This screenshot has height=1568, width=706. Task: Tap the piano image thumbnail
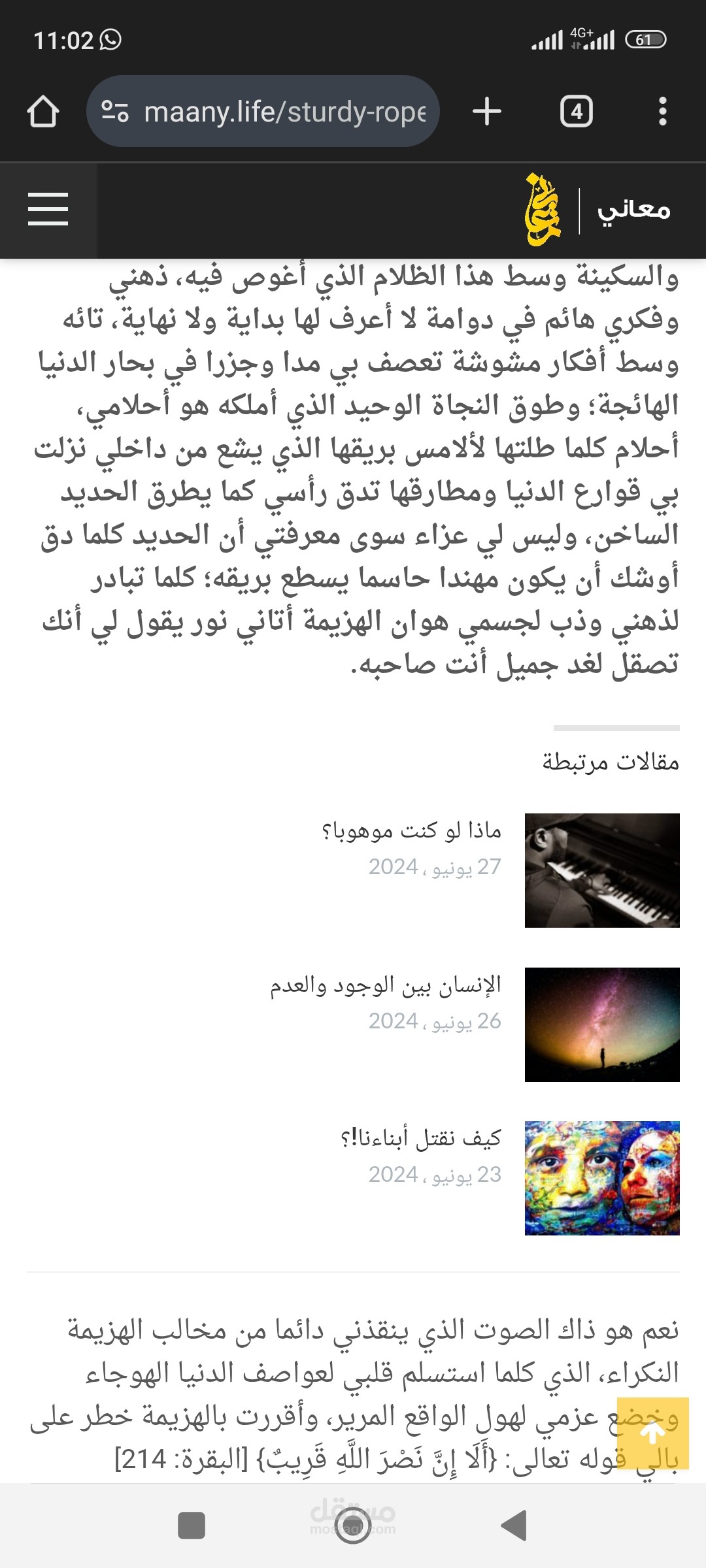point(602,870)
